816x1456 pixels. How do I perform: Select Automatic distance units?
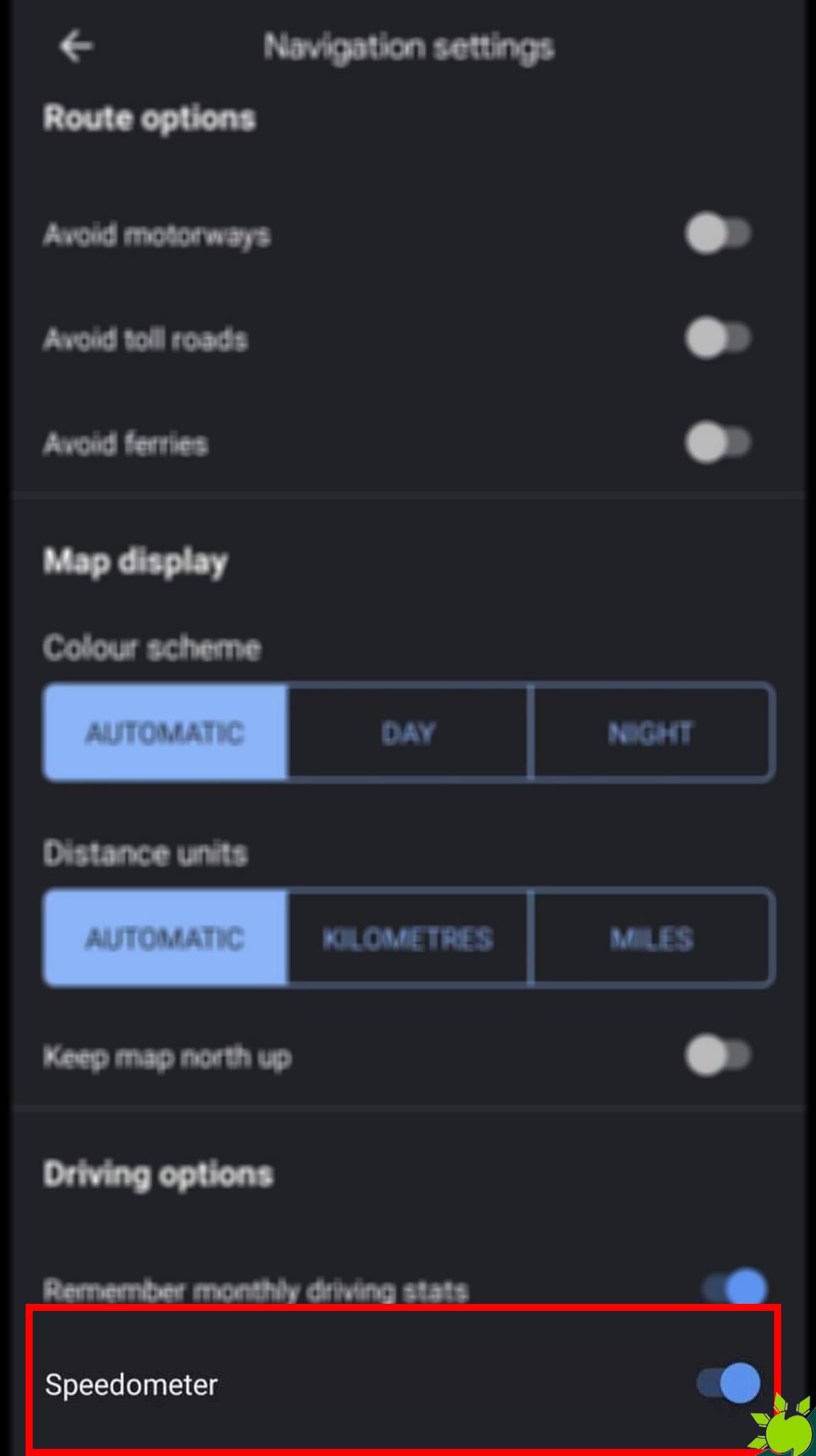pos(166,938)
